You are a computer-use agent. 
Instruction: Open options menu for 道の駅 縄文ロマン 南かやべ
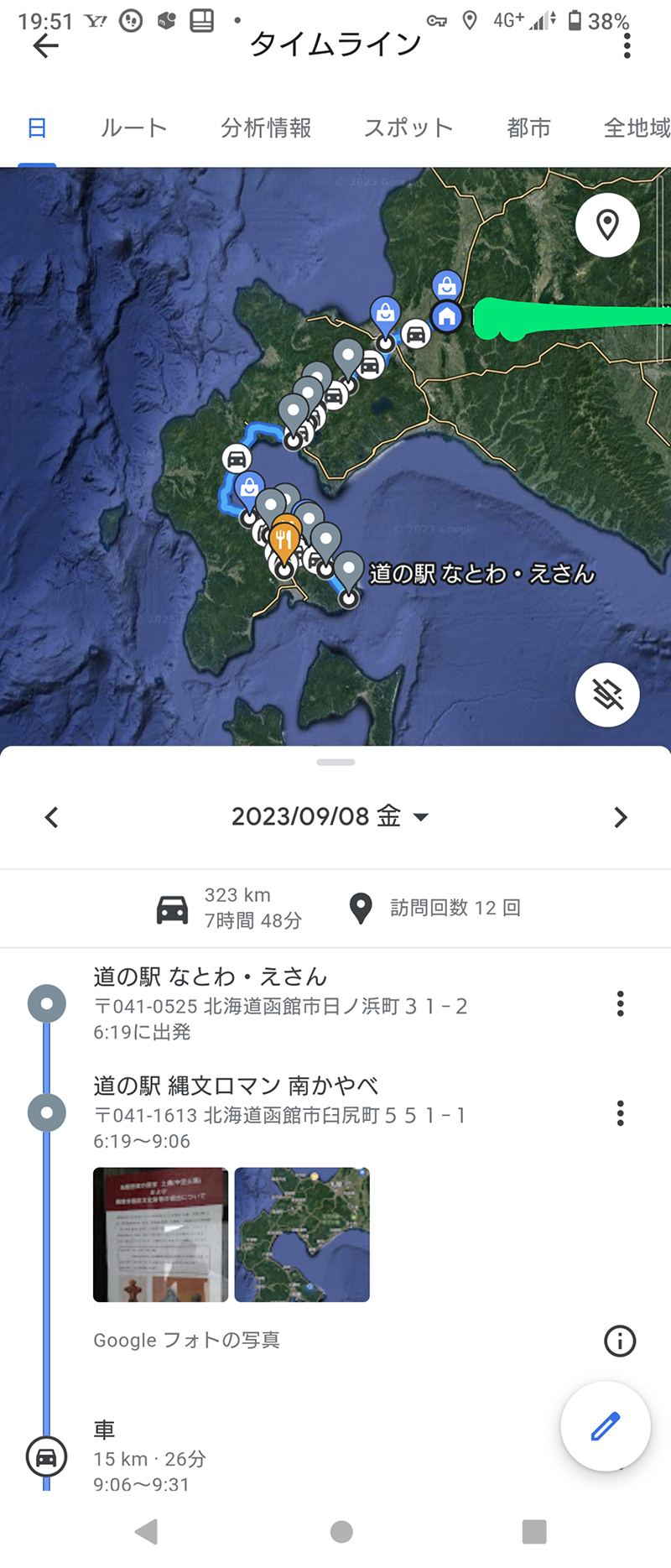pyautogui.click(x=620, y=1112)
